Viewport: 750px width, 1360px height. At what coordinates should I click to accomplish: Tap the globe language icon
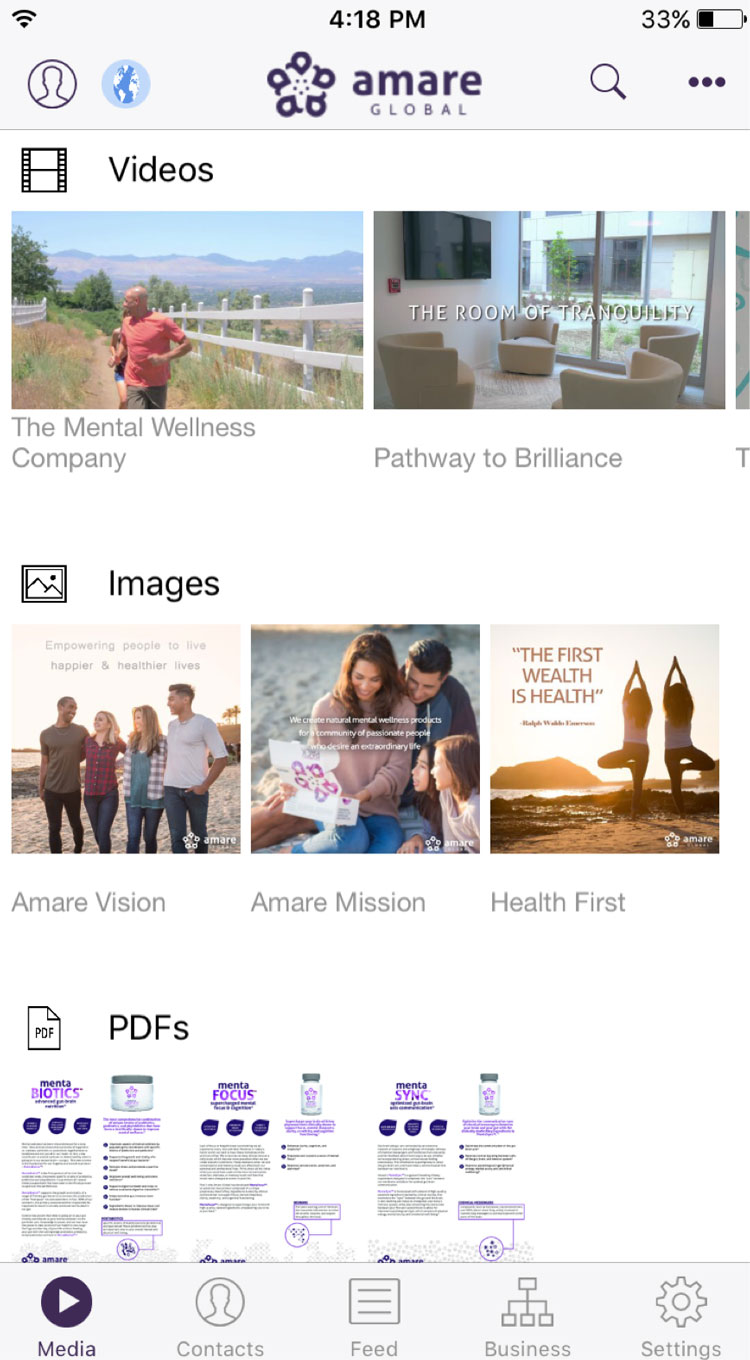point(126,84)
